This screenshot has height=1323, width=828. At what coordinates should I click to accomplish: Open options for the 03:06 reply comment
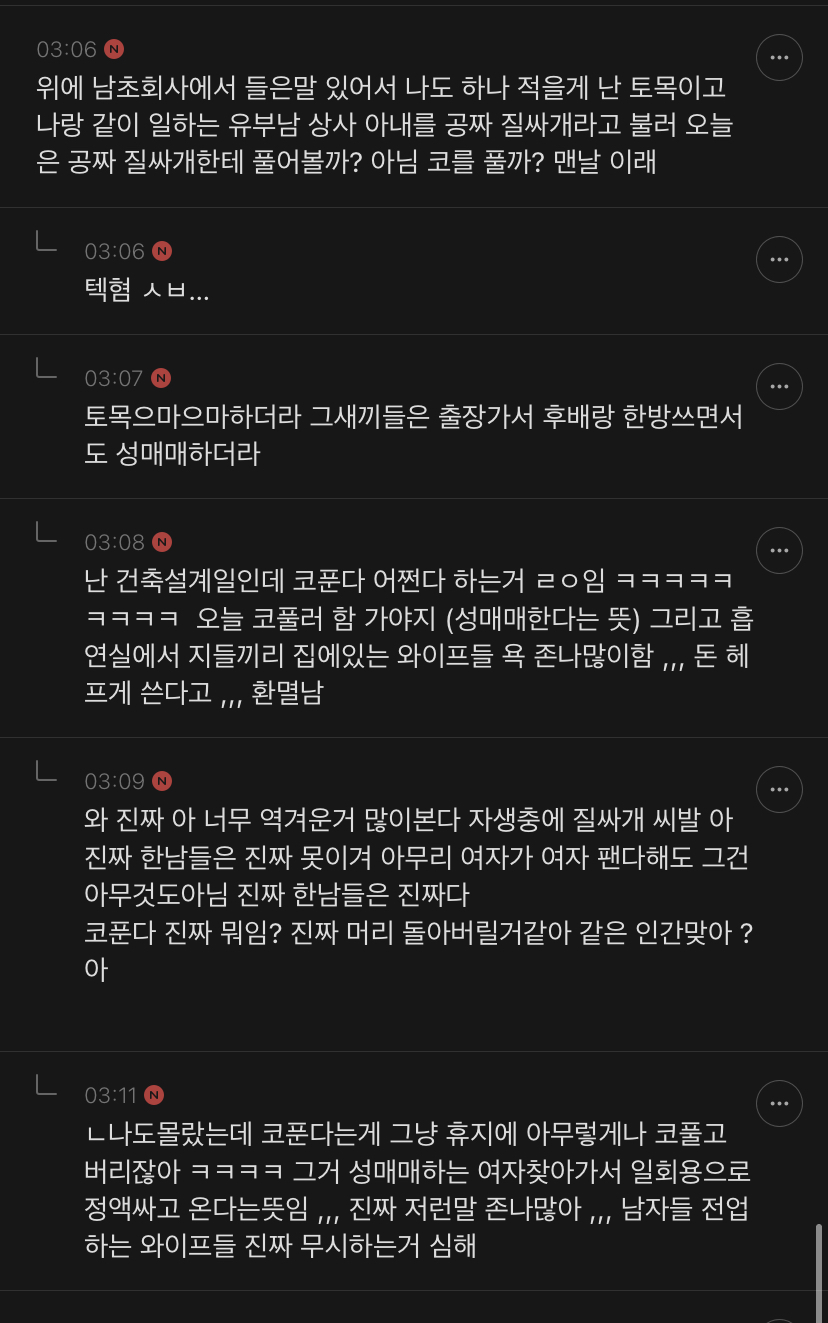coord(779,260)
